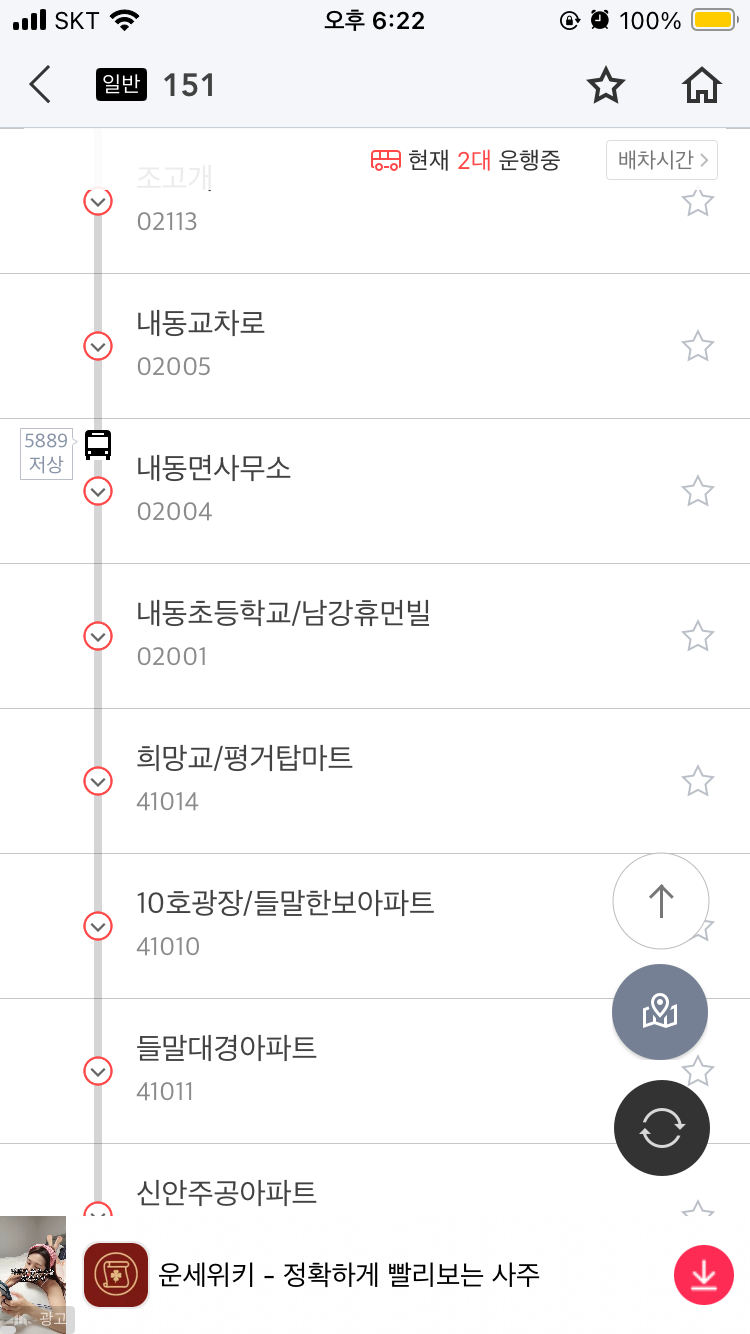Show the route on the map

[660, 1012]
